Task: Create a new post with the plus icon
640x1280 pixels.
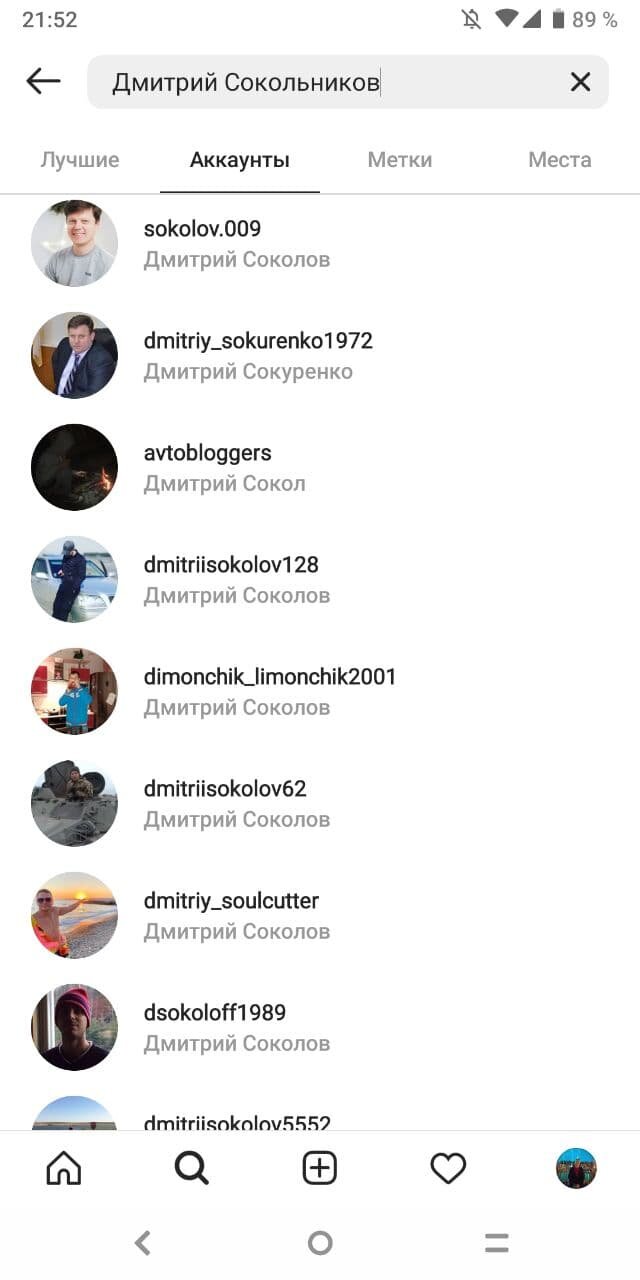Action: [320, 1168]
